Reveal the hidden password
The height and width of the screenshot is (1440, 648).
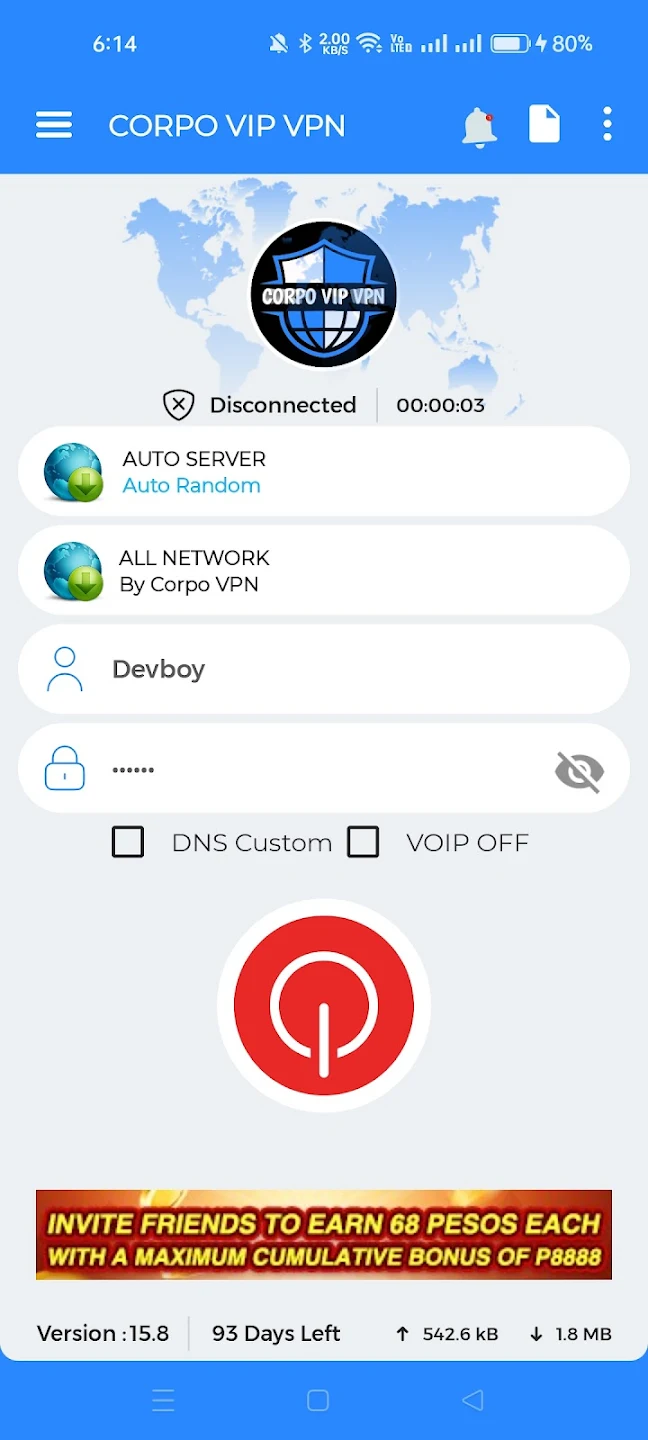point(579,771)
